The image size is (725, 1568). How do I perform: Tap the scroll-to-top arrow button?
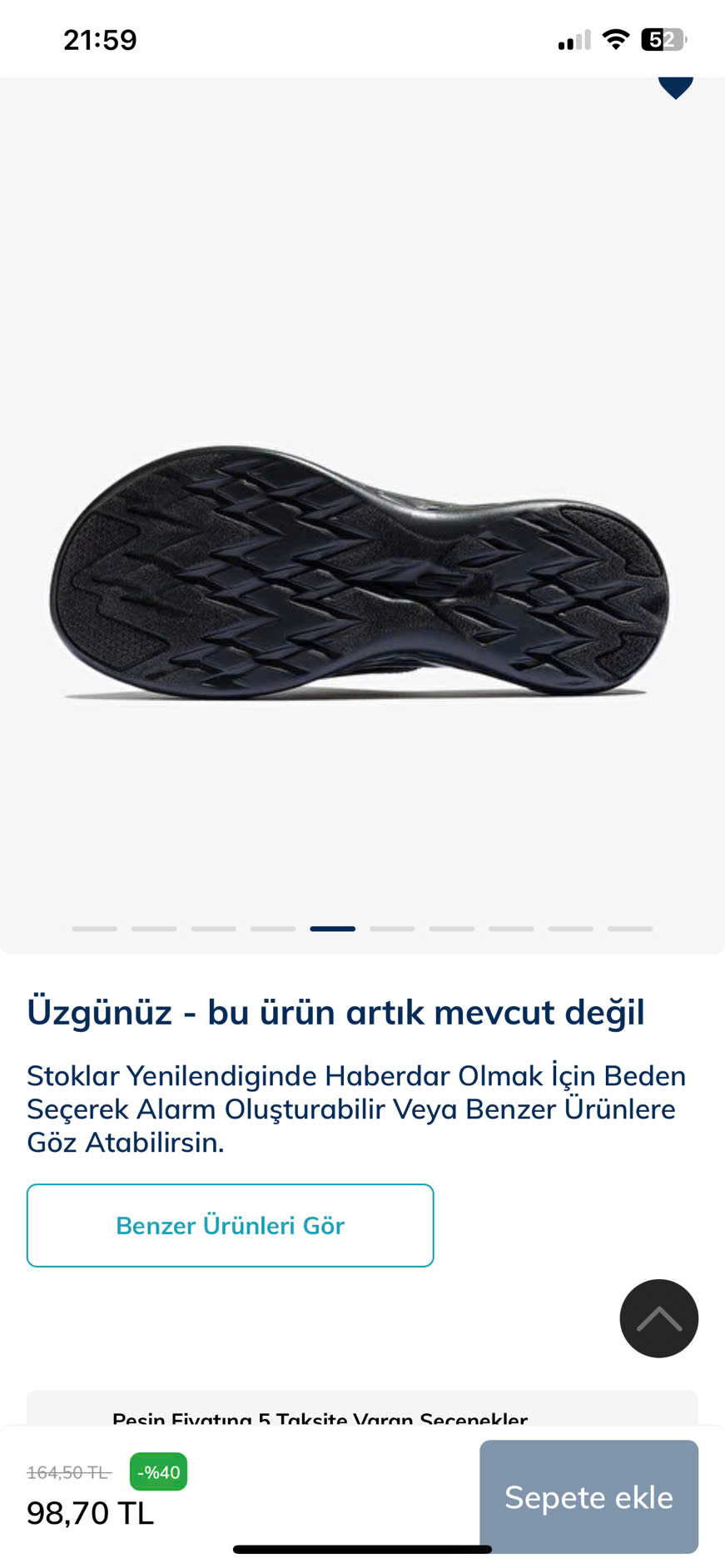click(658, 1318)
